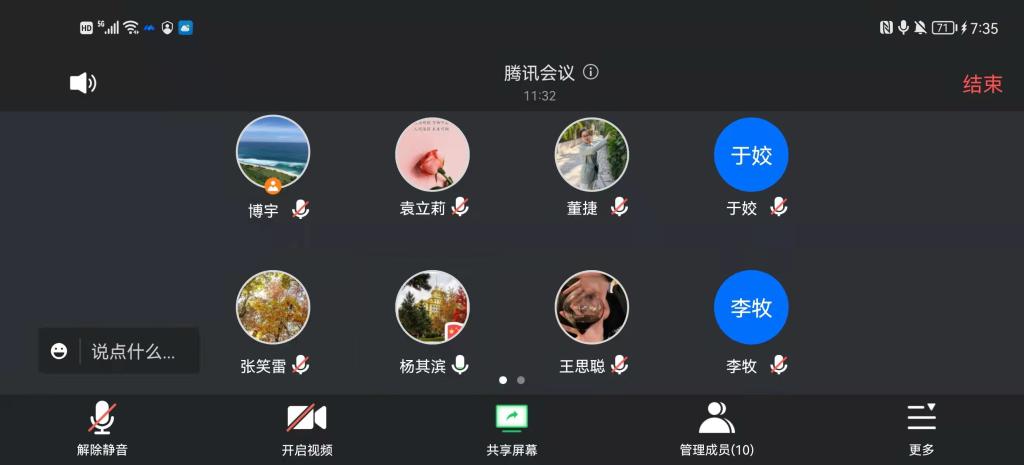
Task: Select participant 博宇's avatar
Action: [x=273, y=153]
